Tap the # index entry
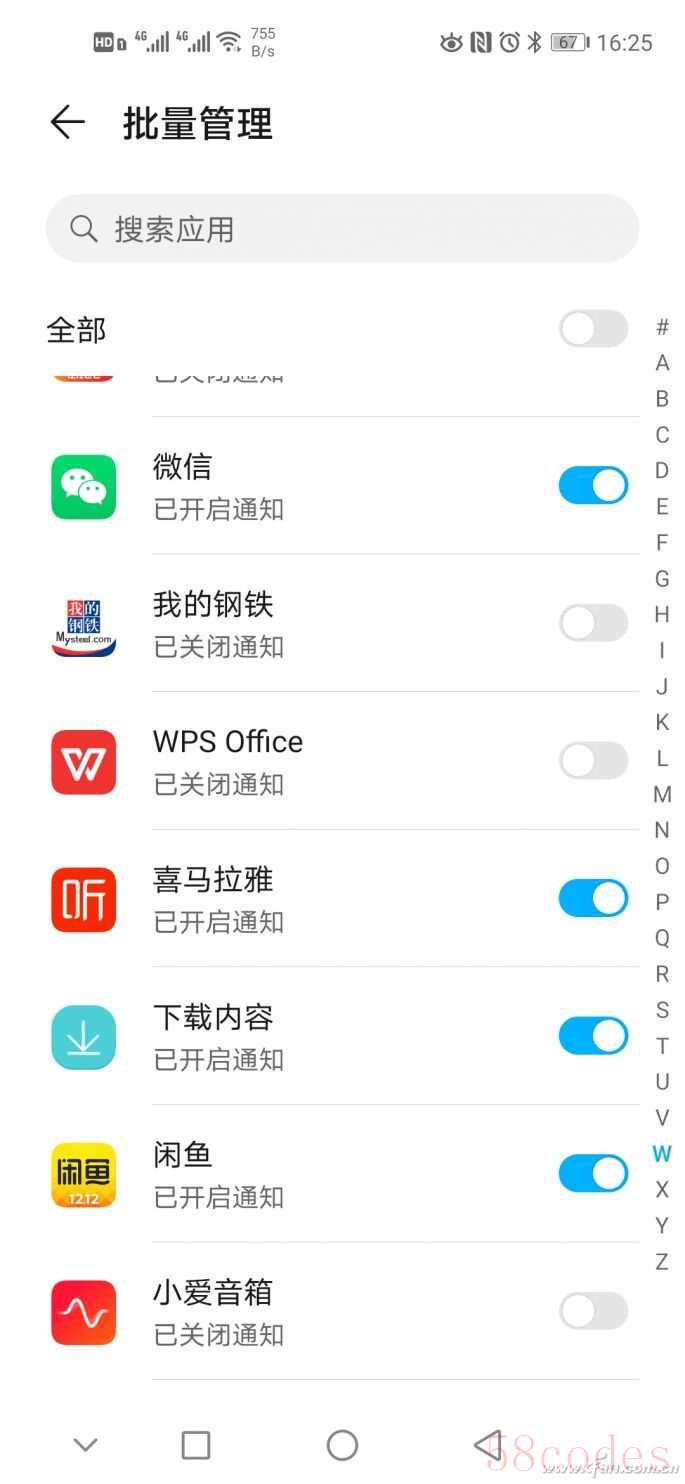 tap(662, 327)
